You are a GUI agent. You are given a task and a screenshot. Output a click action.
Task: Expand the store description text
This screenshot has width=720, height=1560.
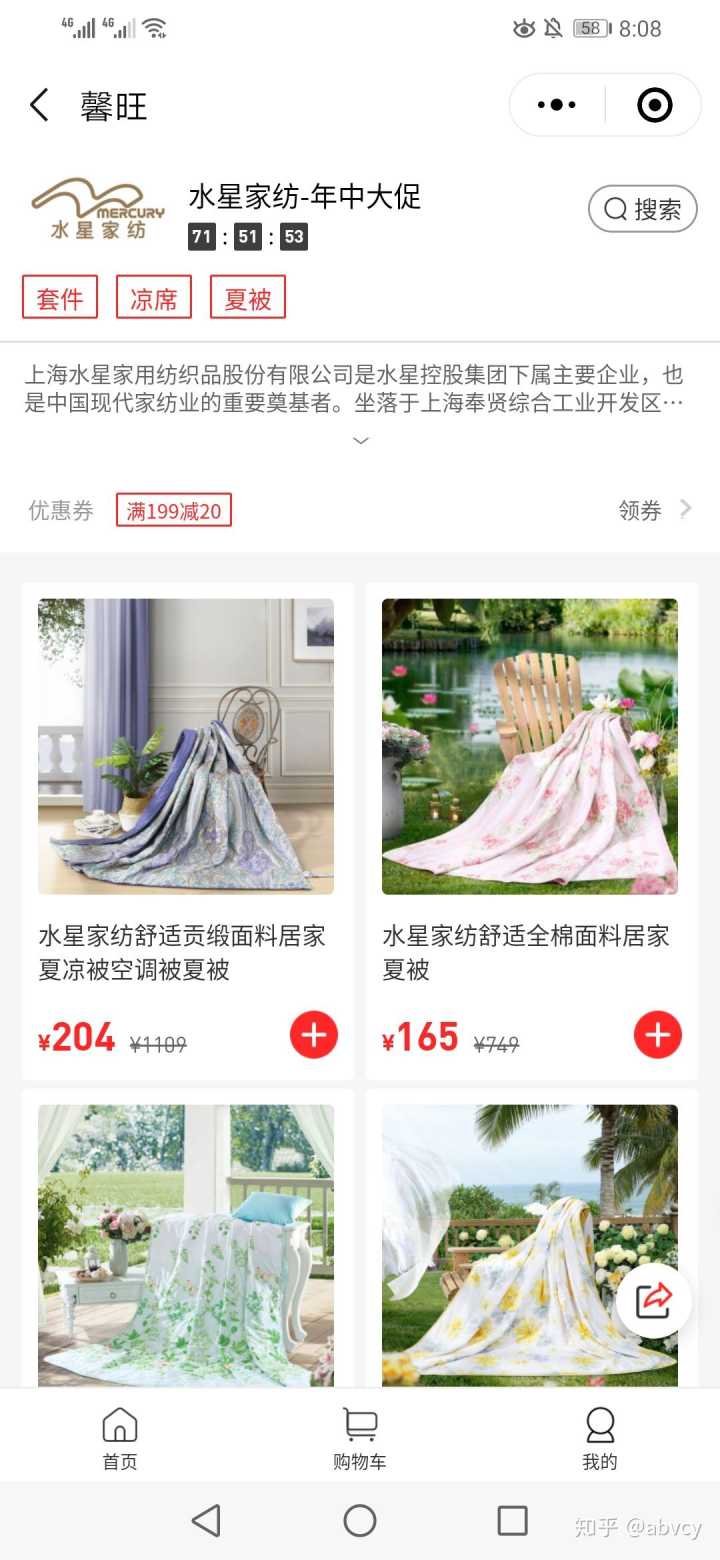coord(360,441)
